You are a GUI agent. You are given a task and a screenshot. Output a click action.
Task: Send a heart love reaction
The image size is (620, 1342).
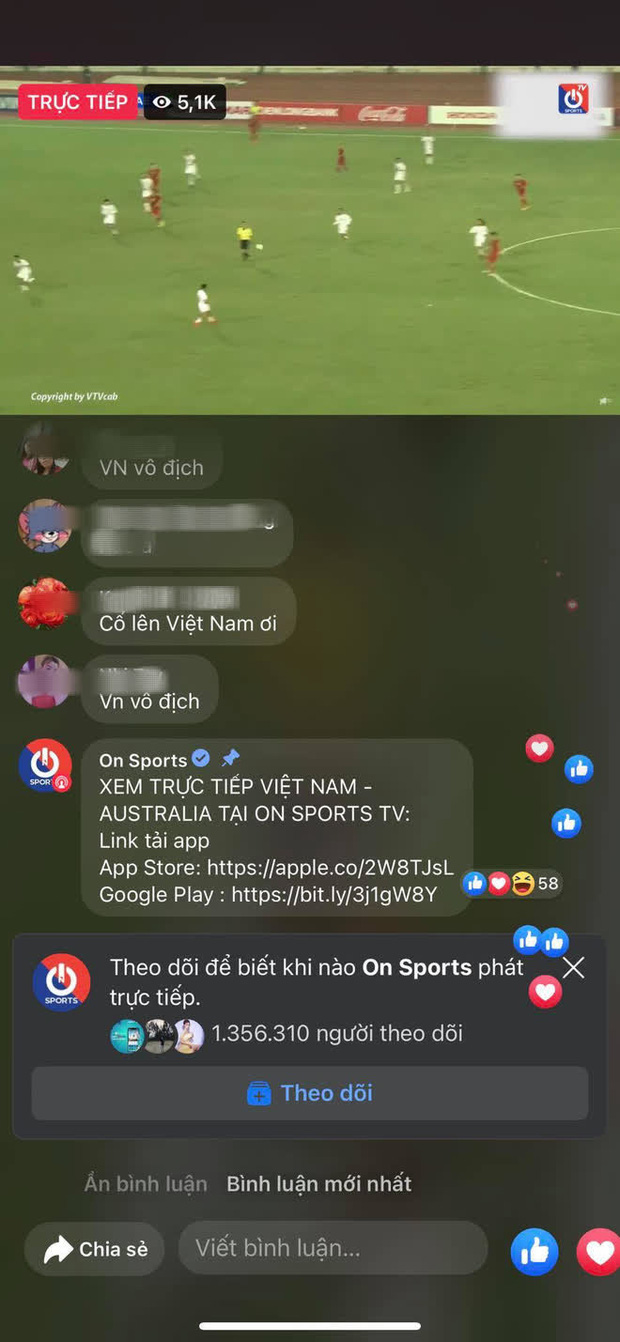[x=599, y=1251]
